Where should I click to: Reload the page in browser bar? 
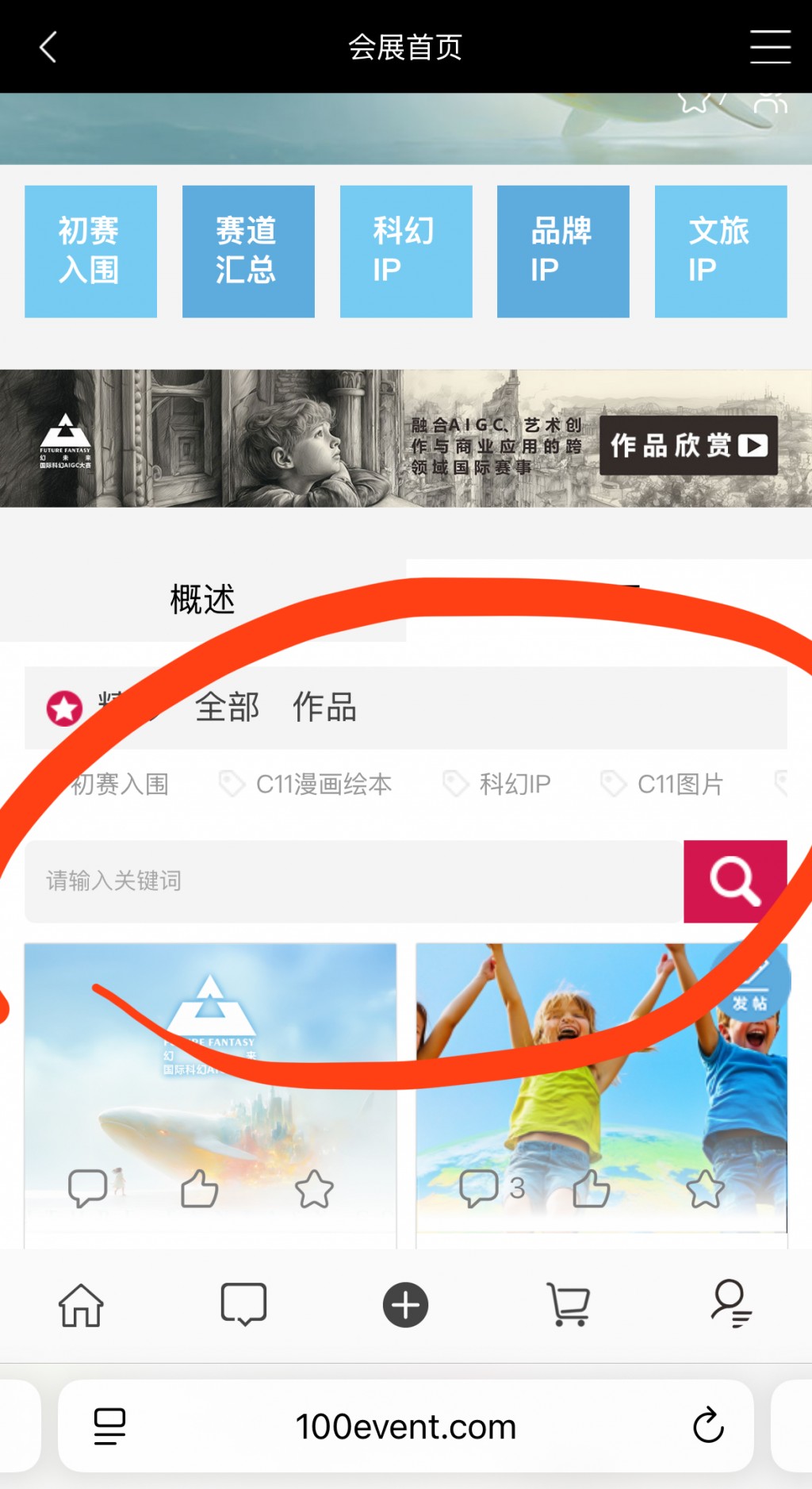pos(707,1426)
